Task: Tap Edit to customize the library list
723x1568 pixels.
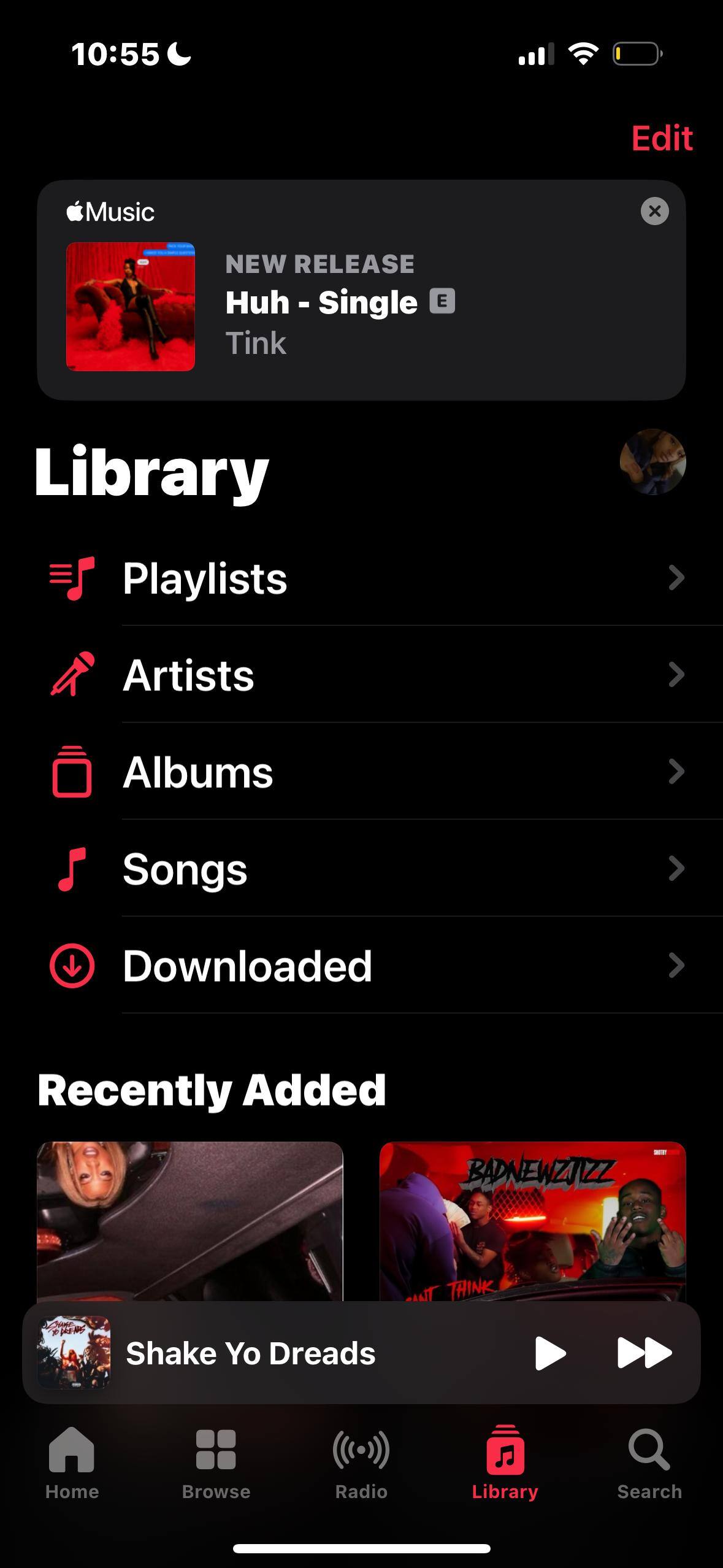Action: coord(662,138)
